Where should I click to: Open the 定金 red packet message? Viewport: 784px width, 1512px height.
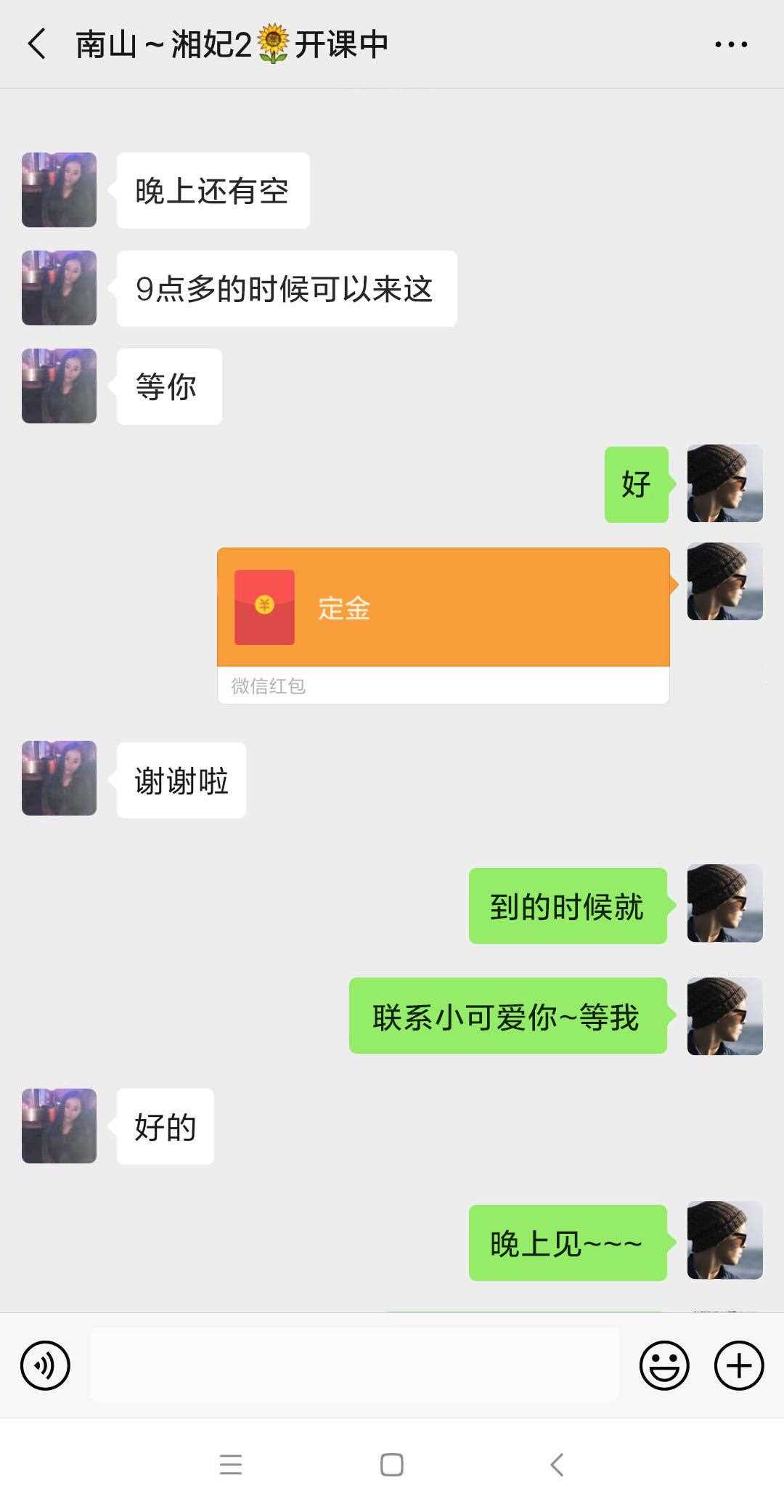pos(443,609)
